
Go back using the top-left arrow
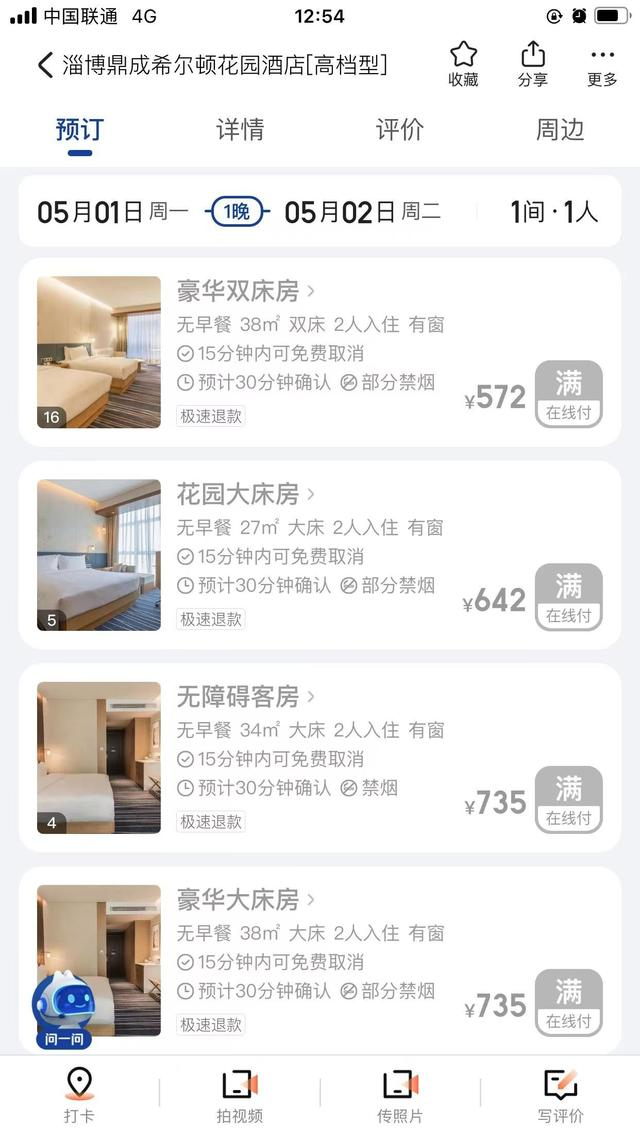pos(45,66)
